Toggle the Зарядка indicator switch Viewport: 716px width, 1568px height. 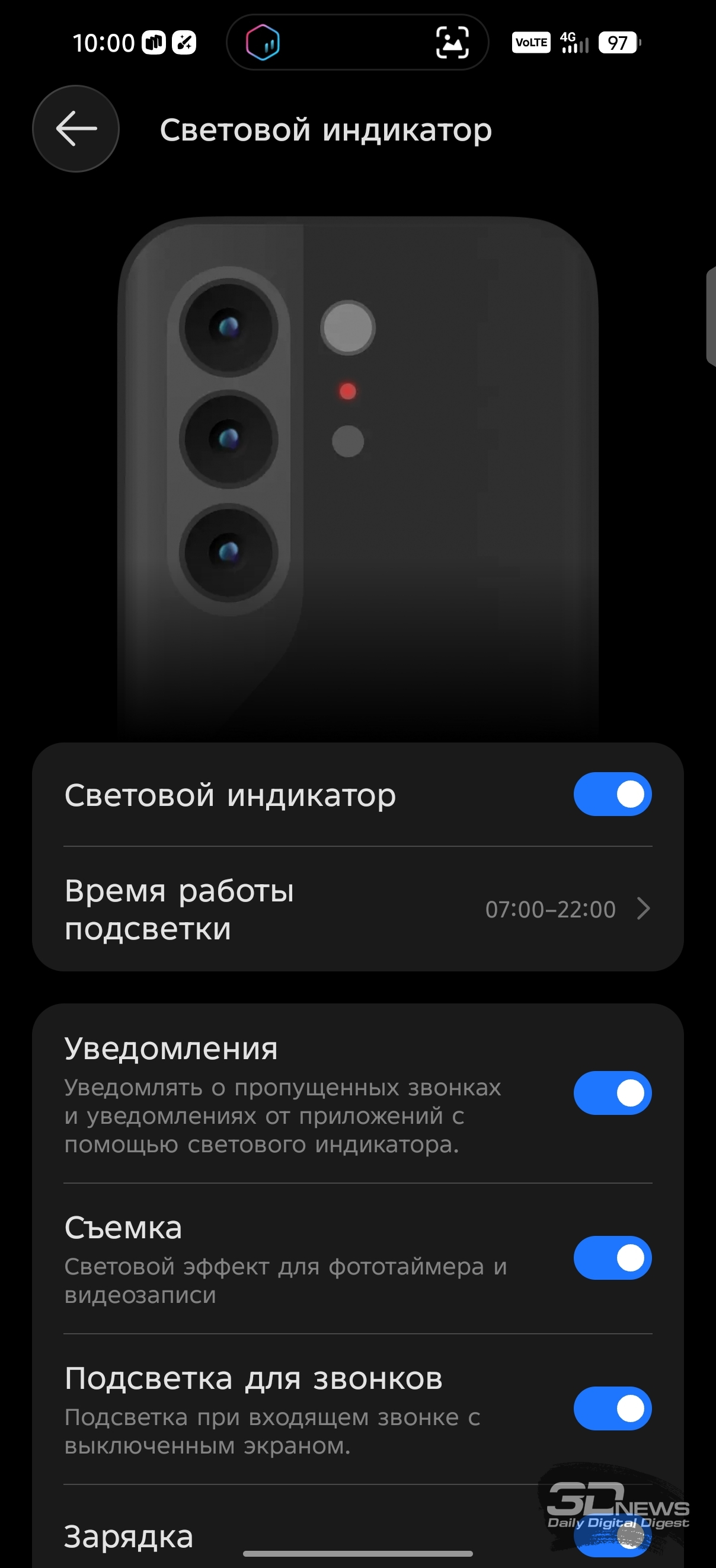612,1538
